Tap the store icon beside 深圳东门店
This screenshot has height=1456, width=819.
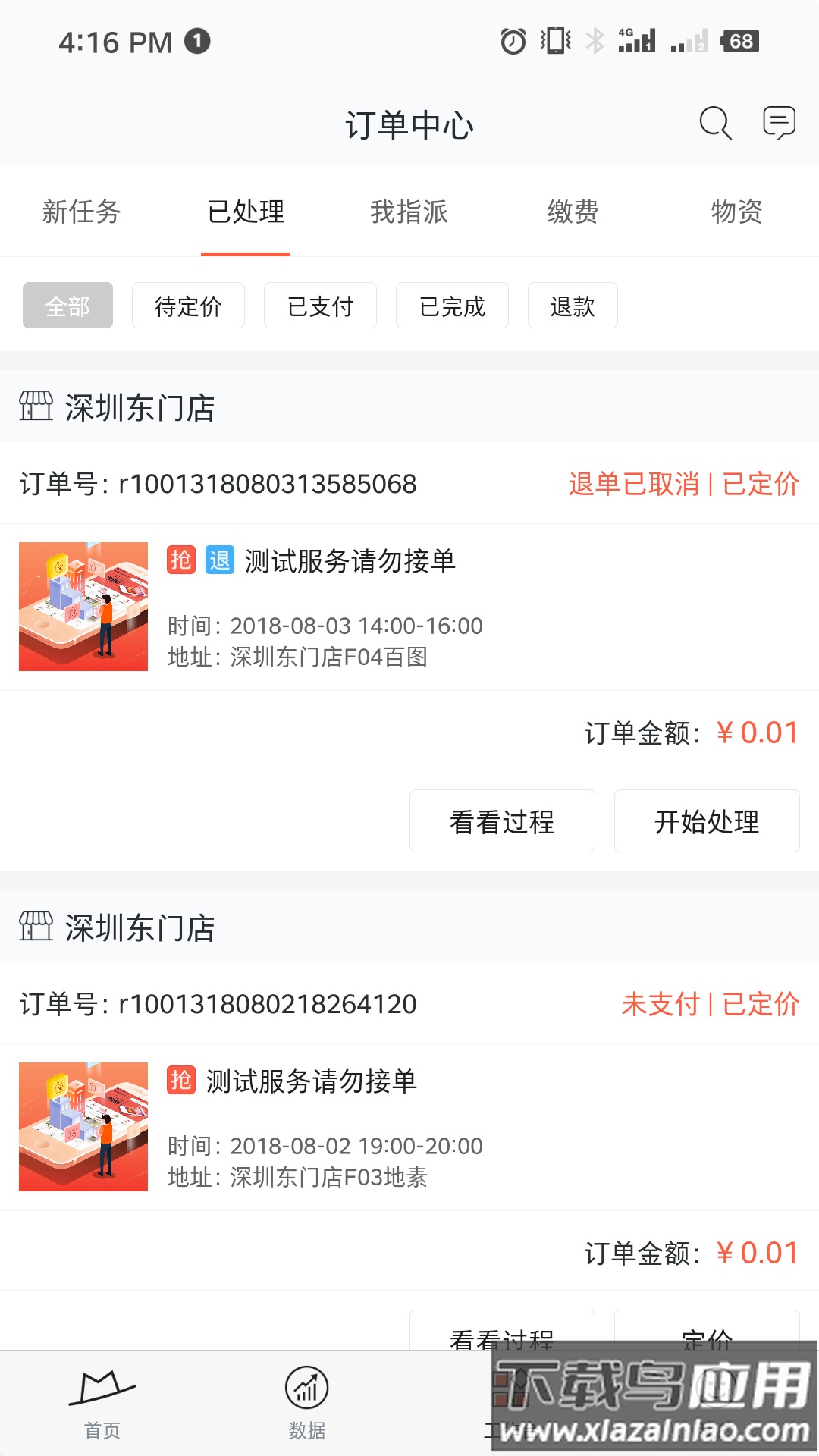click(35, 407)
